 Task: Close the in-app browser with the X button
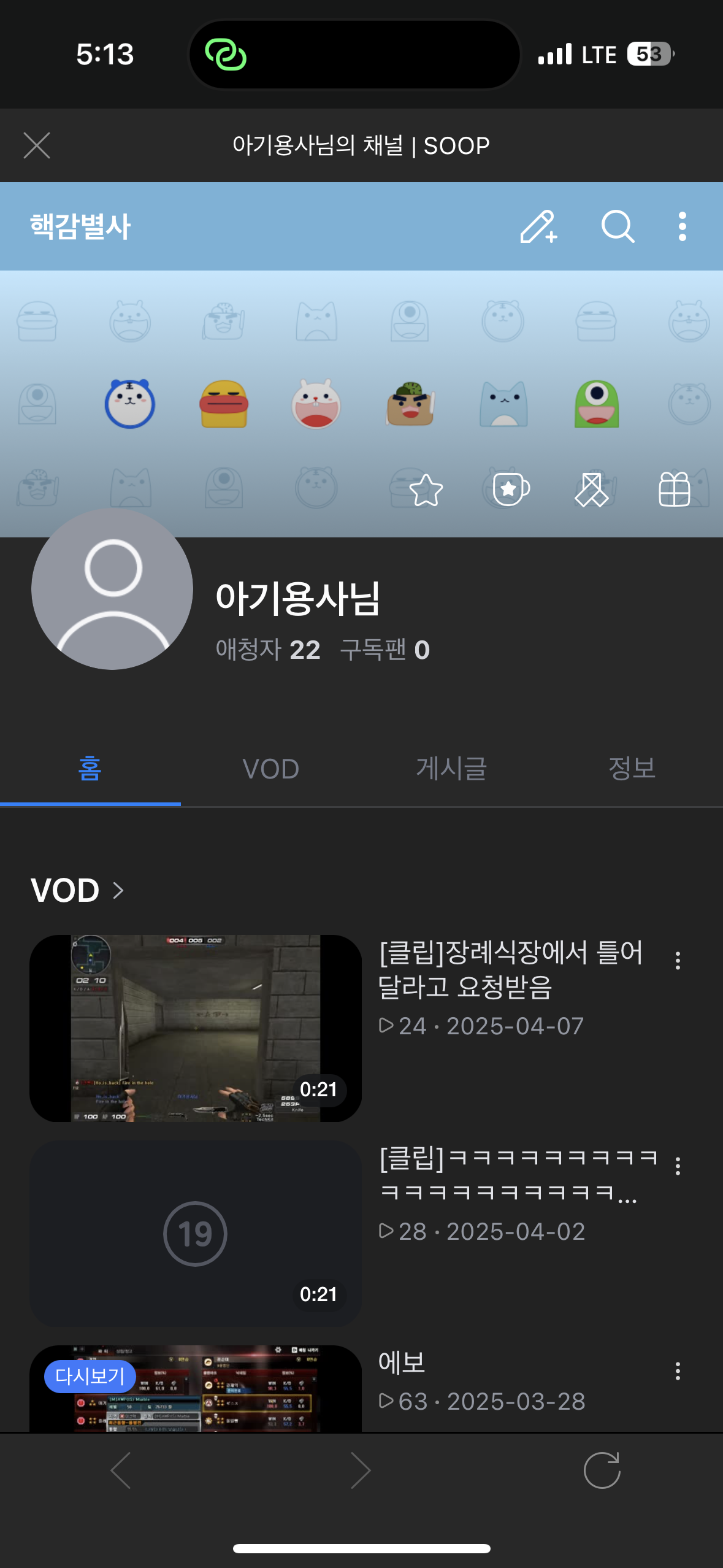click(37, 145)
